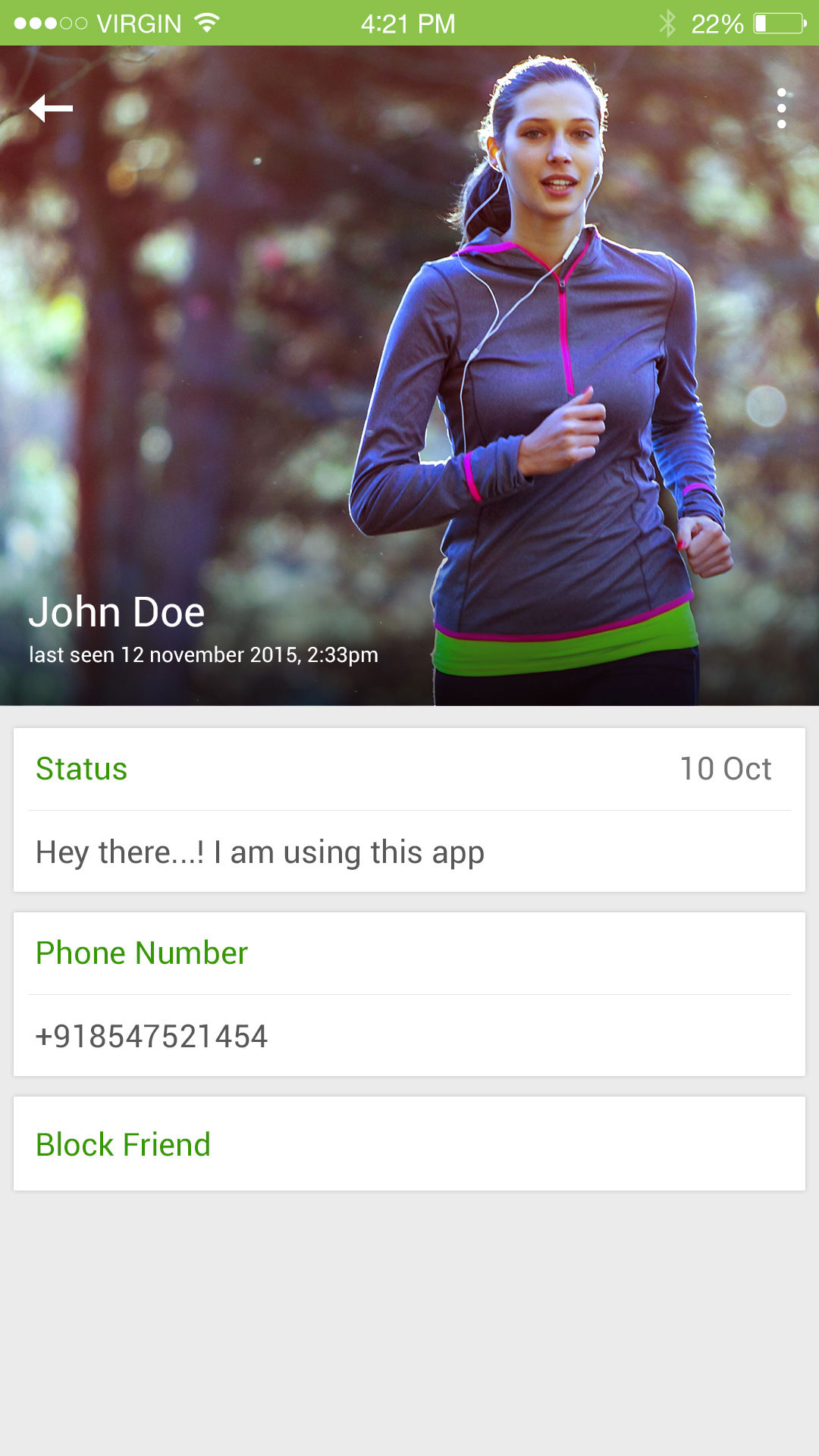Tap Block Friend

123,1144
